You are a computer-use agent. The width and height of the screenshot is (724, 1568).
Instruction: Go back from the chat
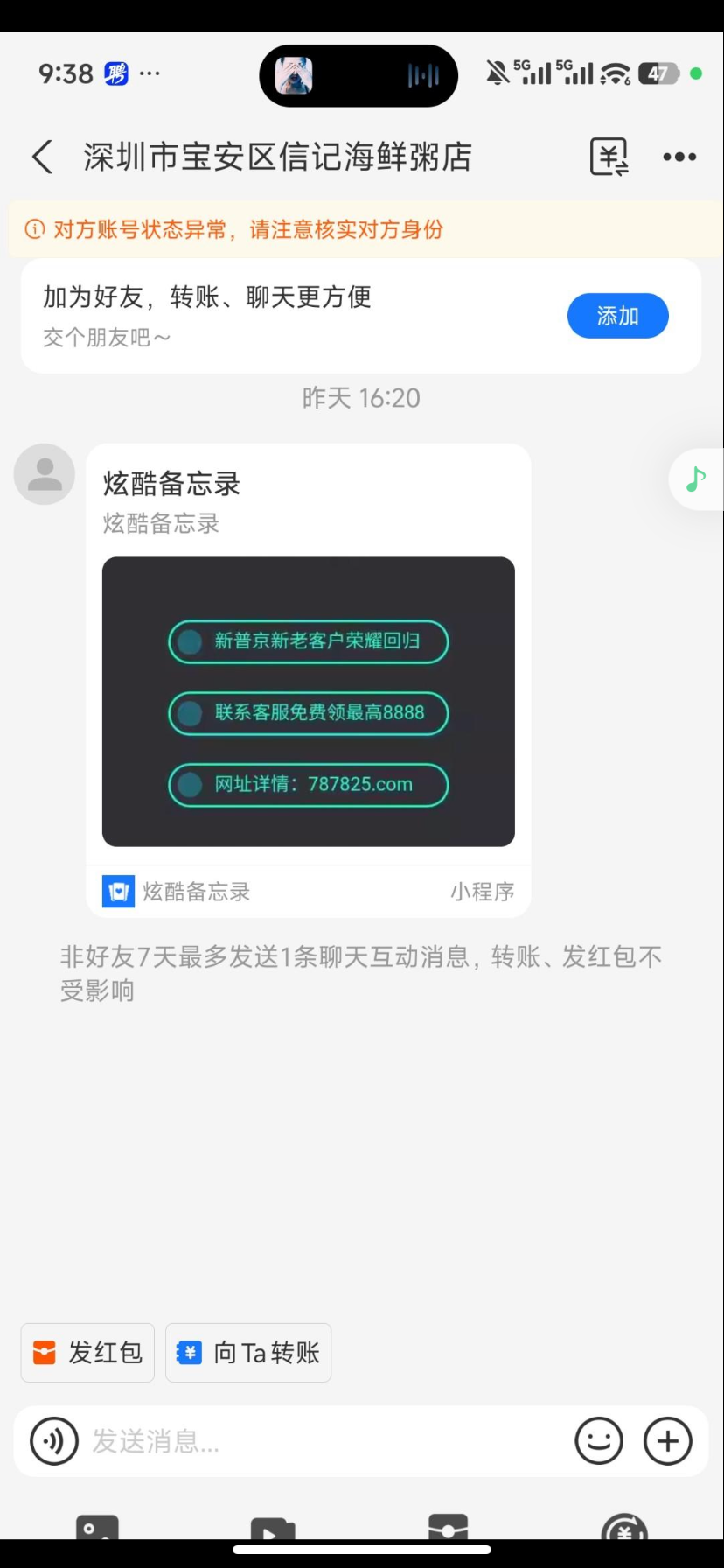(42, 157)
